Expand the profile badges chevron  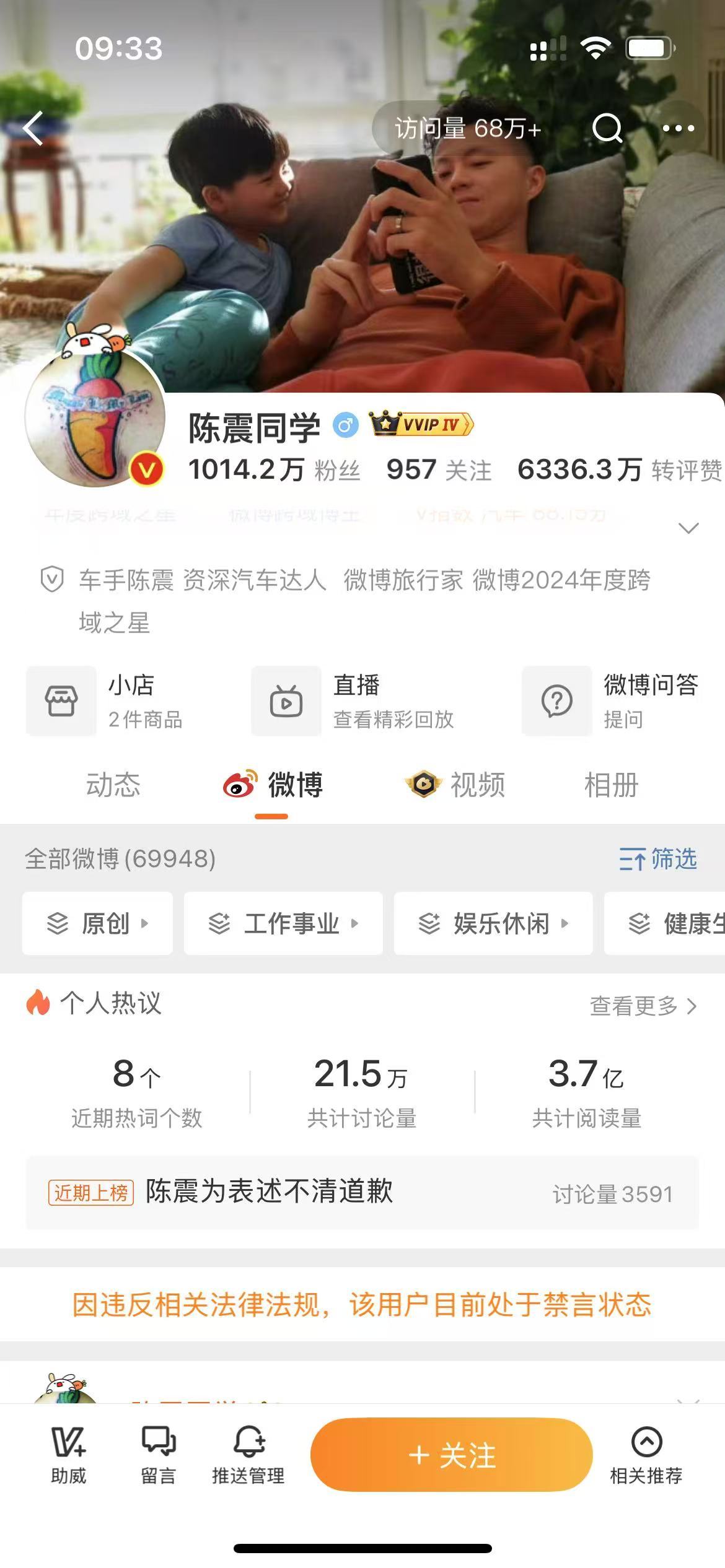coord(688,528)
